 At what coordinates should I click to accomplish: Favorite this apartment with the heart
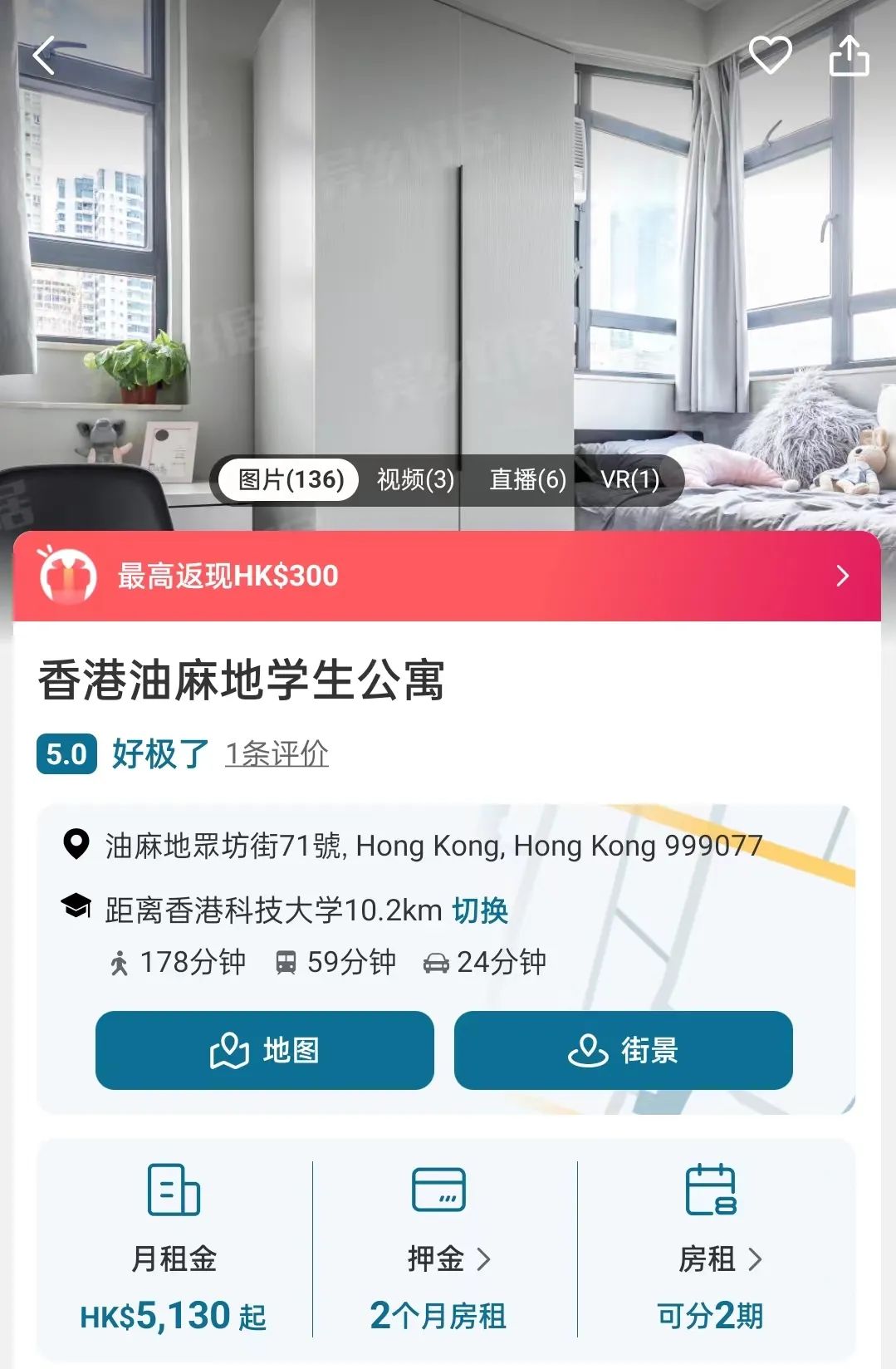pyautogui.click(x=770, y=56)
